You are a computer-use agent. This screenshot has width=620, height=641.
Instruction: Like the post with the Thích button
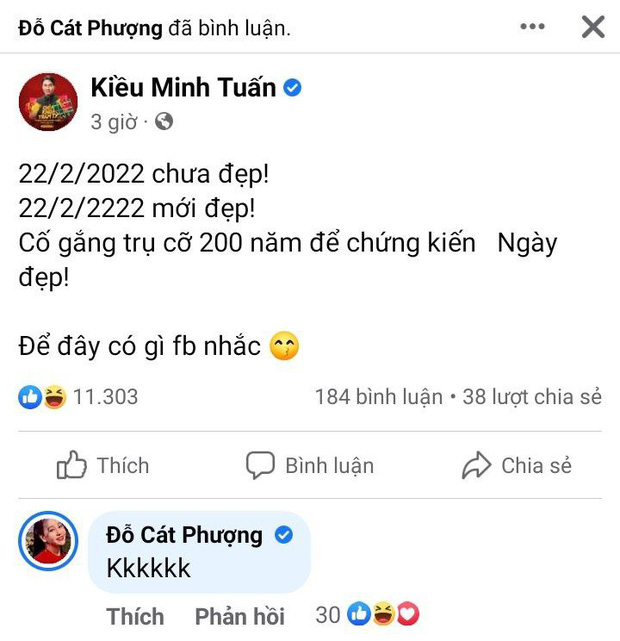(103, 465)
